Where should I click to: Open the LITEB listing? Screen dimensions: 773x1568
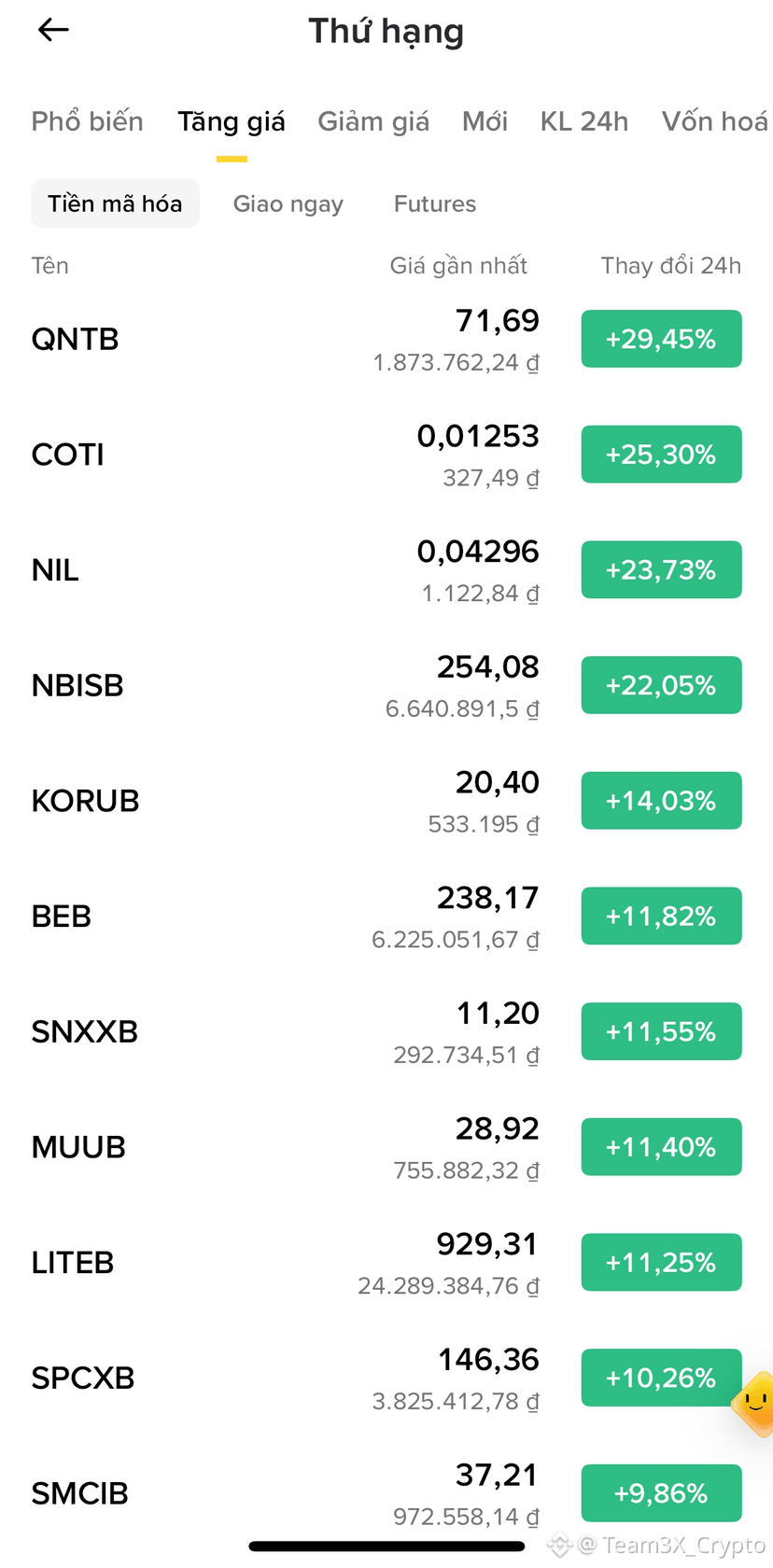point(386,1263)
